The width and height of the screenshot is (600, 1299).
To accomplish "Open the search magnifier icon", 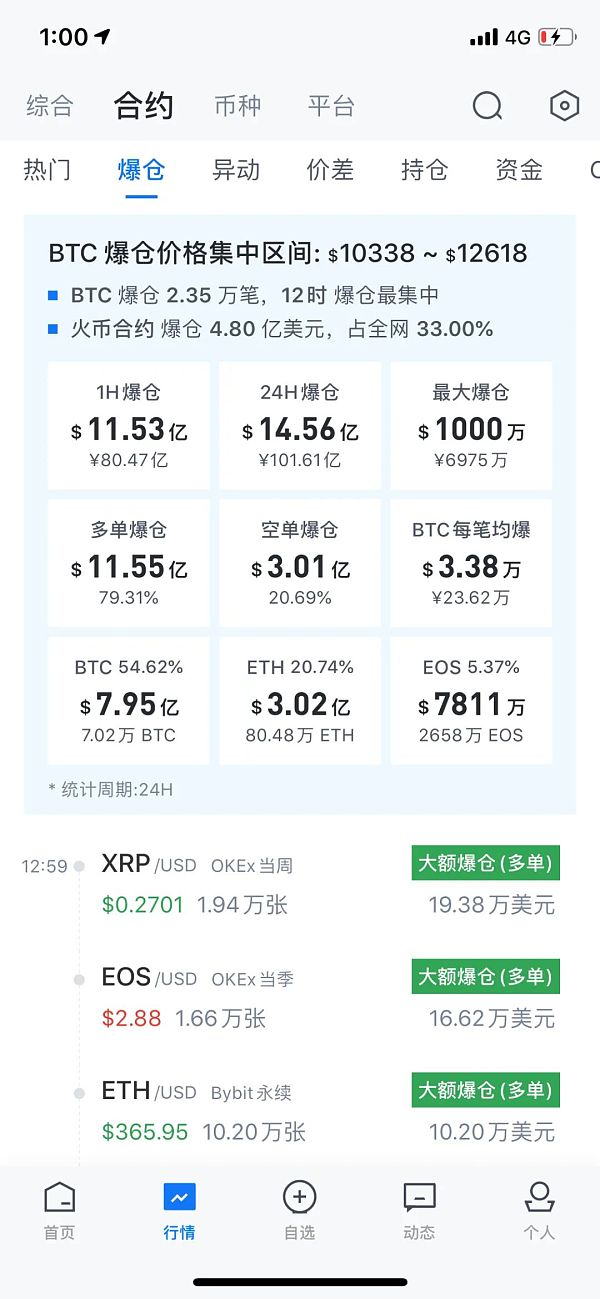I will tap(487, 106).
